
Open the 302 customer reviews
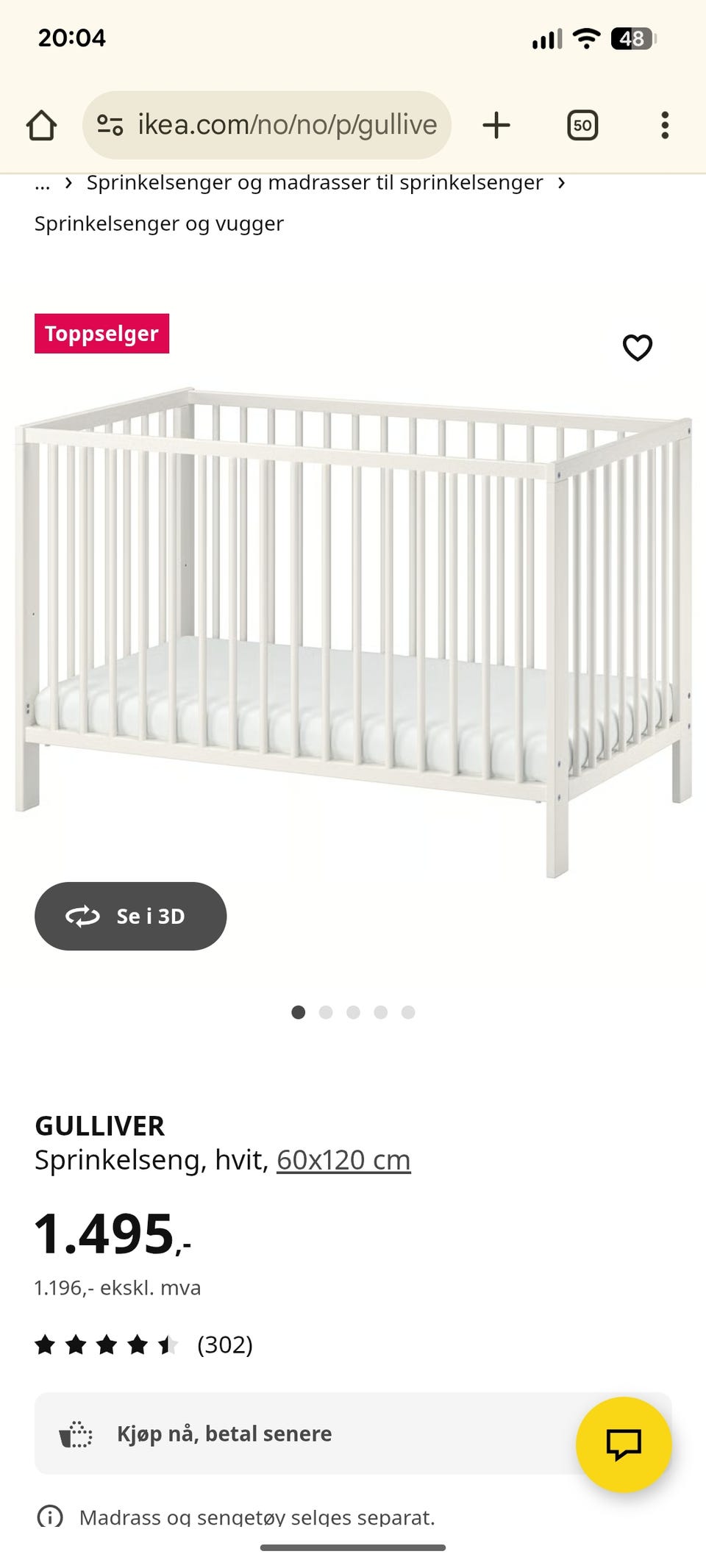coord(225,1346)
